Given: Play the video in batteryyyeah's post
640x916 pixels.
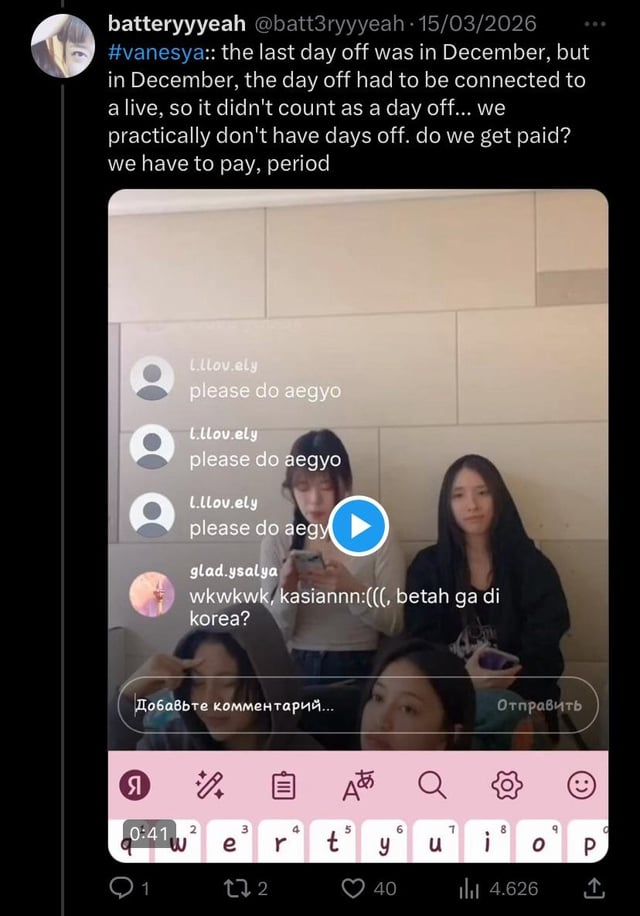Looking at the screenshot, I should [x=358, y=526].
